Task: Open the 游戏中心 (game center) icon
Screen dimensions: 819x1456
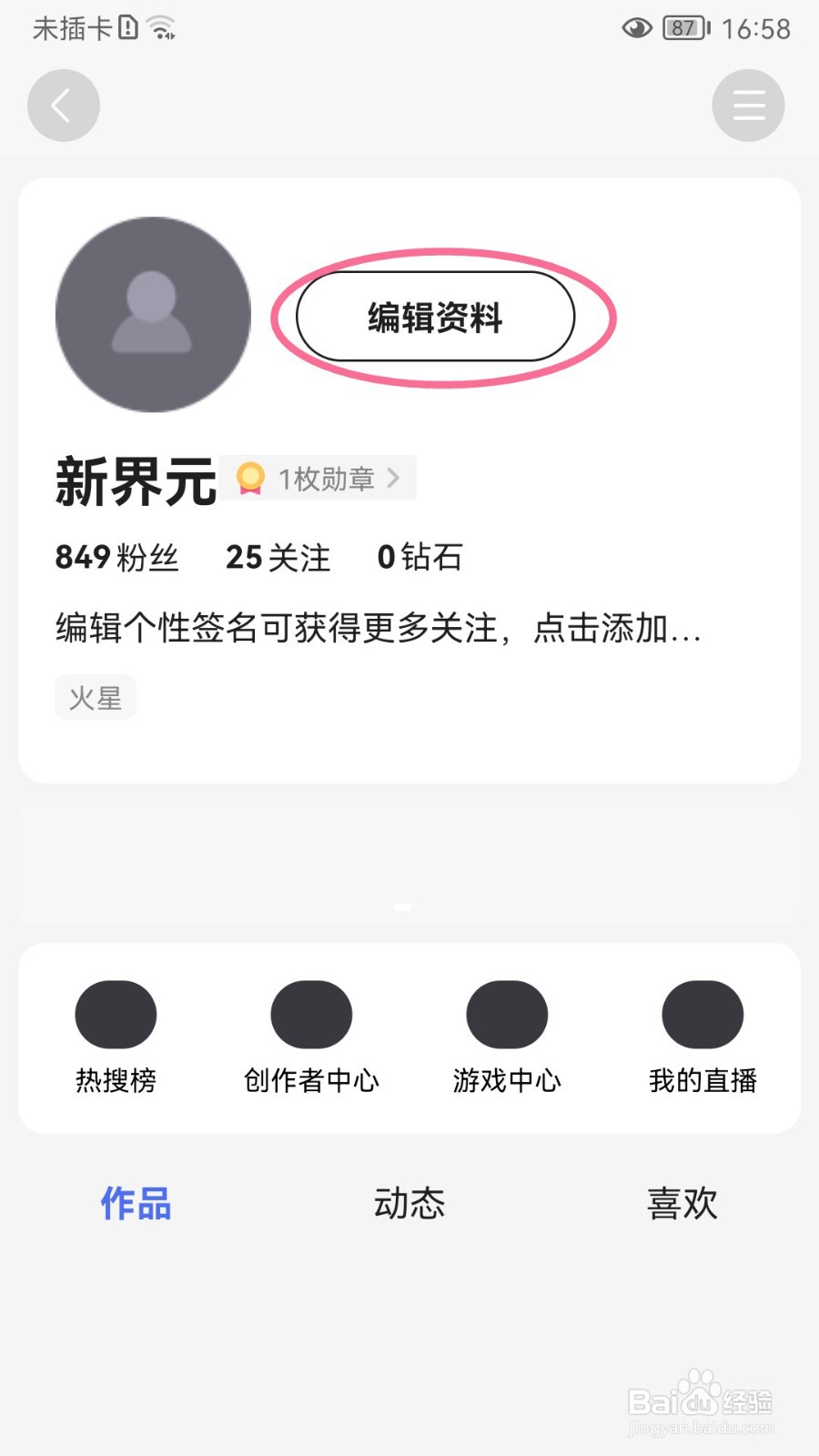Action: [x=506, y=1013]
